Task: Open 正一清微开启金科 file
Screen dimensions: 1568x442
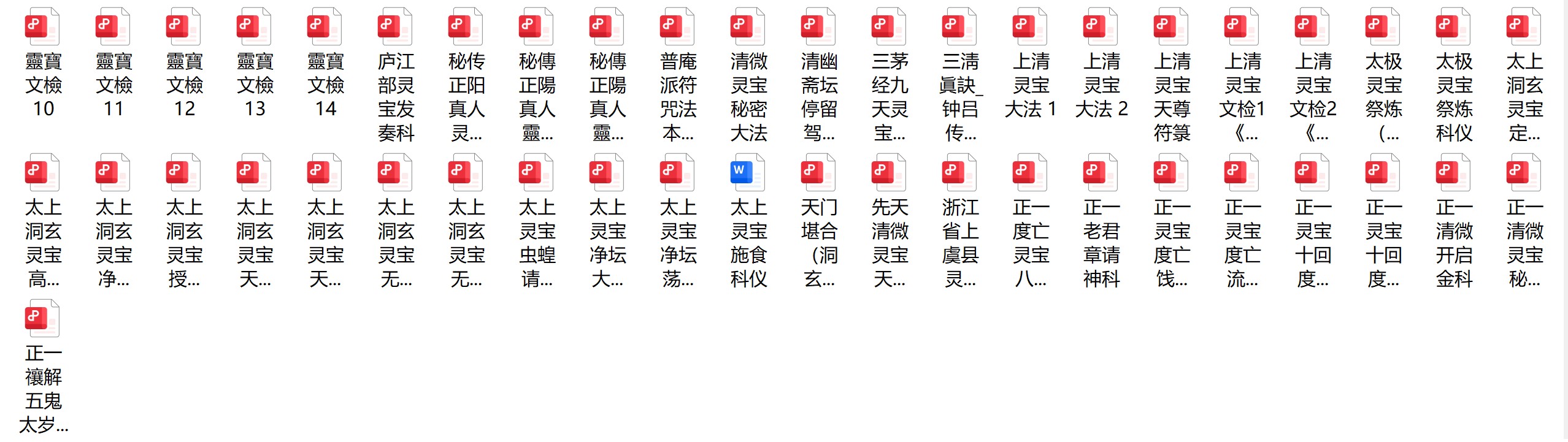Action: click(1453, 173)
